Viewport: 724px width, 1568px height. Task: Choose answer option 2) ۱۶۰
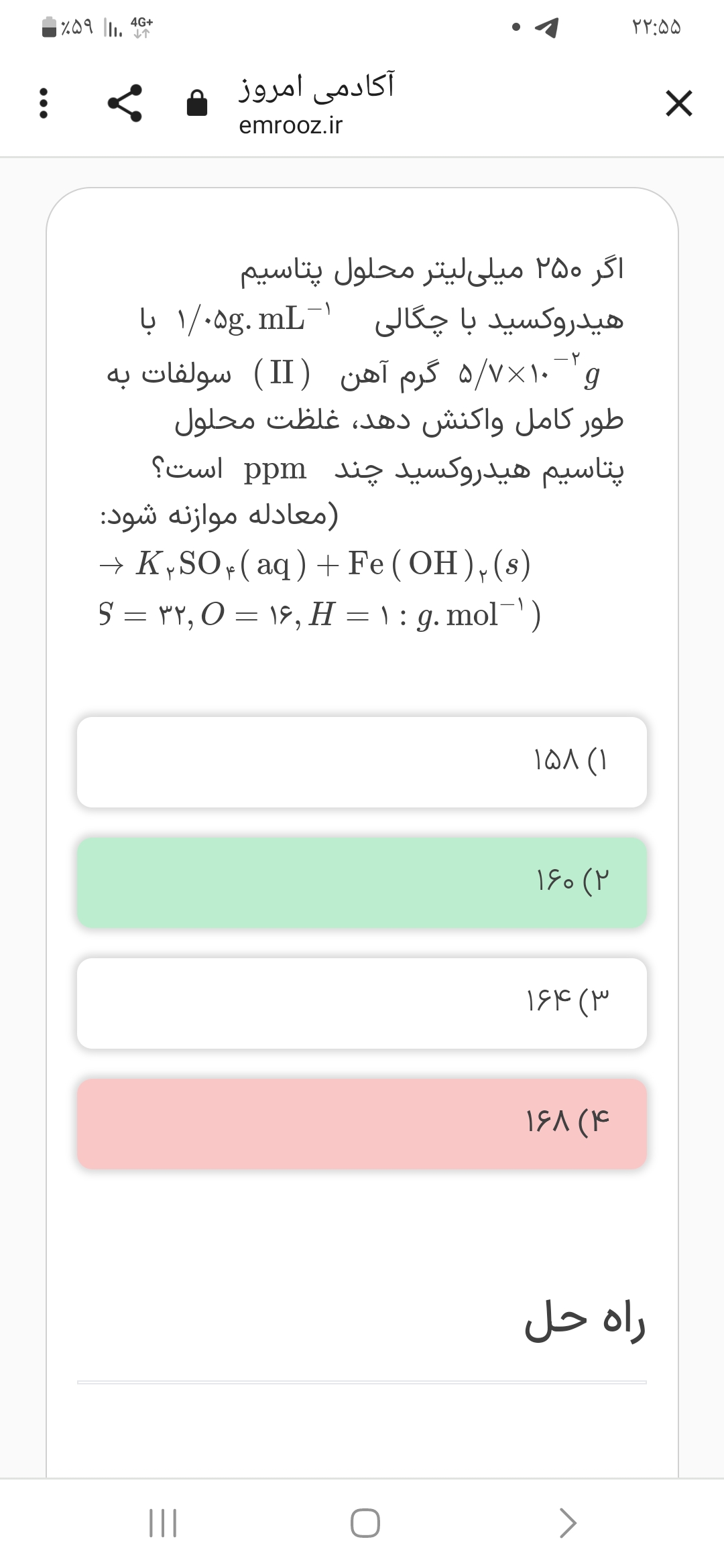[362, 883]
